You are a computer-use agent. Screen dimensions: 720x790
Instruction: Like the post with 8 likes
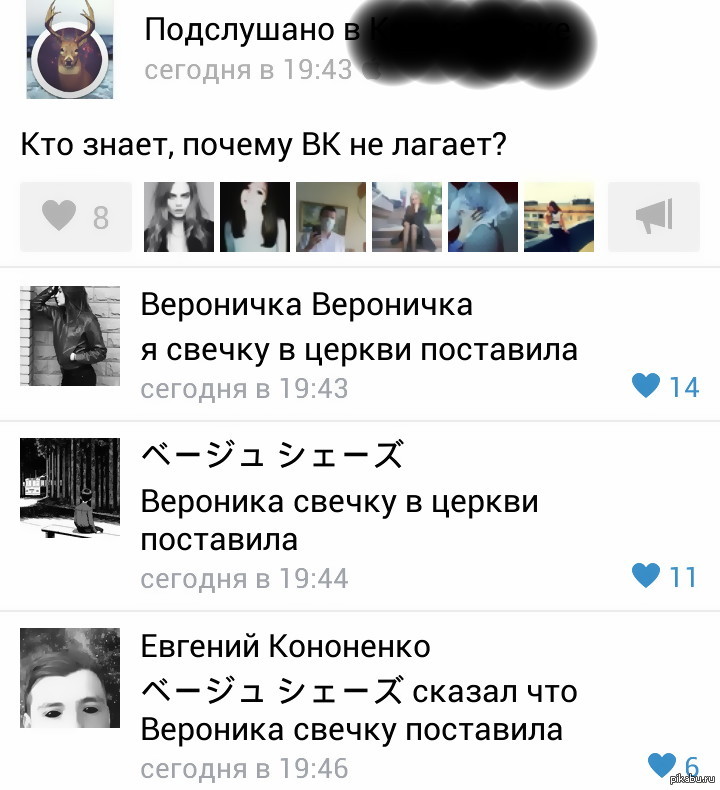(x=75, y=216)
